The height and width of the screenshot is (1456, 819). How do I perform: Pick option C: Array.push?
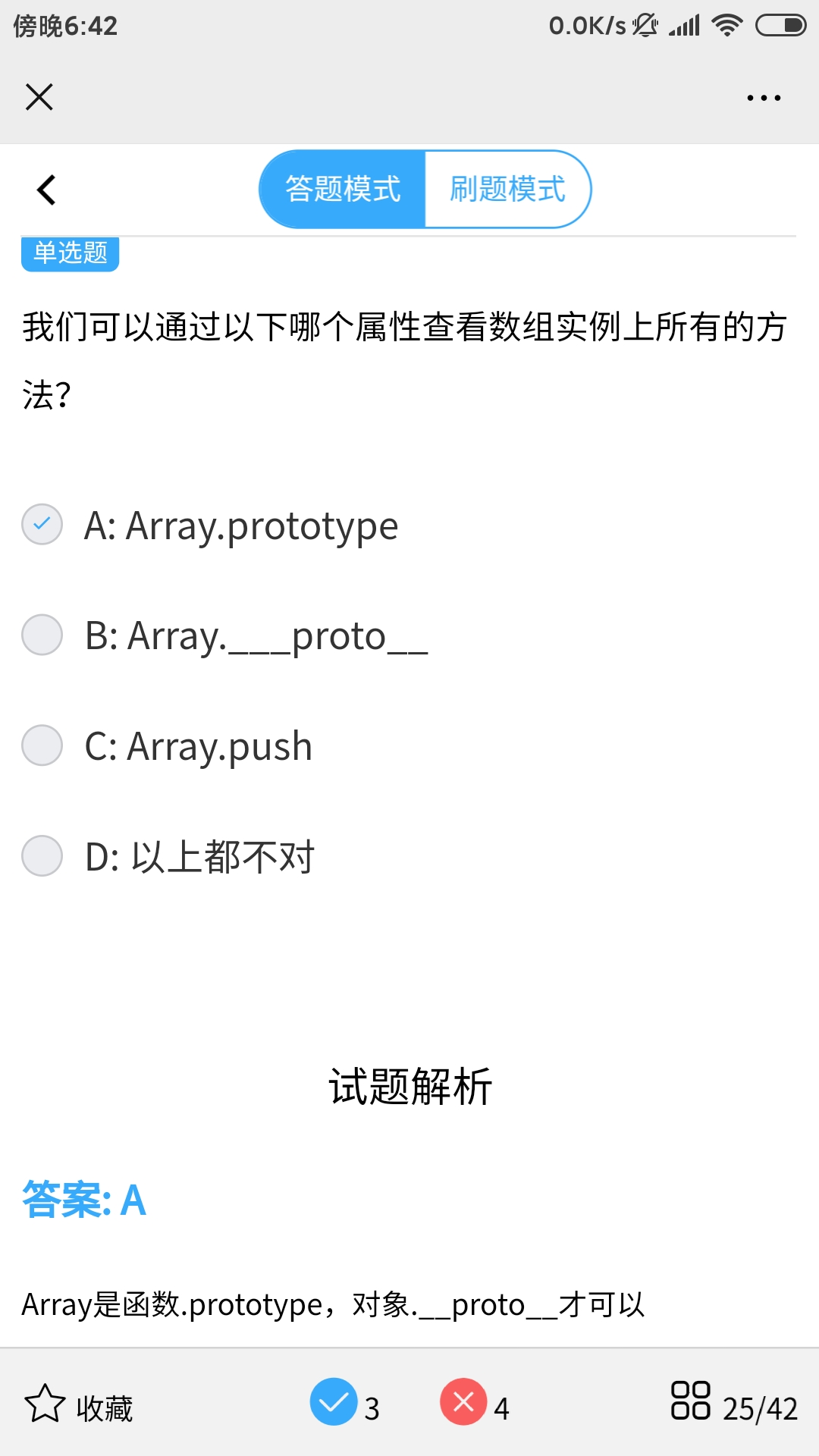point(42,745)
